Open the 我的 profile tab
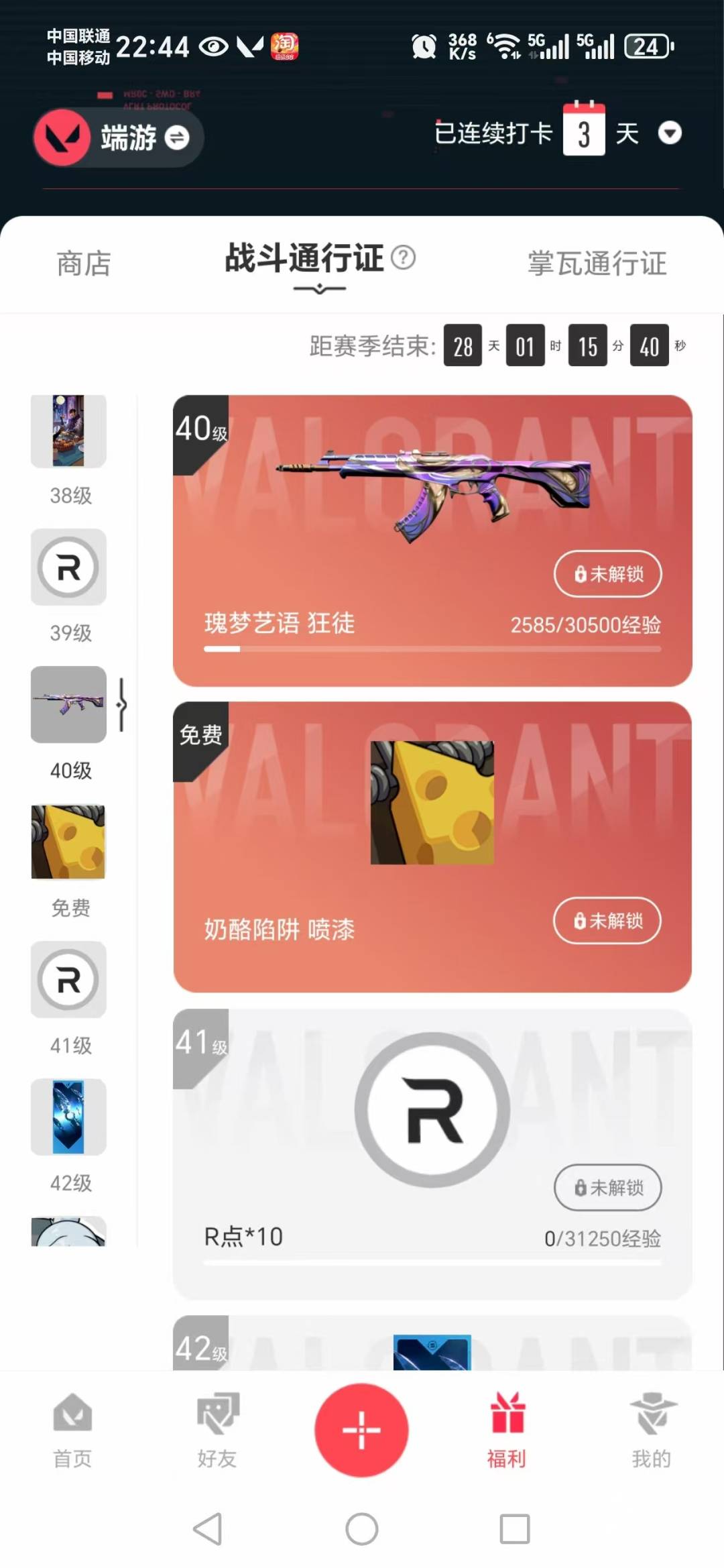This screenshot has height=1568, width=724. (652, 1429)
